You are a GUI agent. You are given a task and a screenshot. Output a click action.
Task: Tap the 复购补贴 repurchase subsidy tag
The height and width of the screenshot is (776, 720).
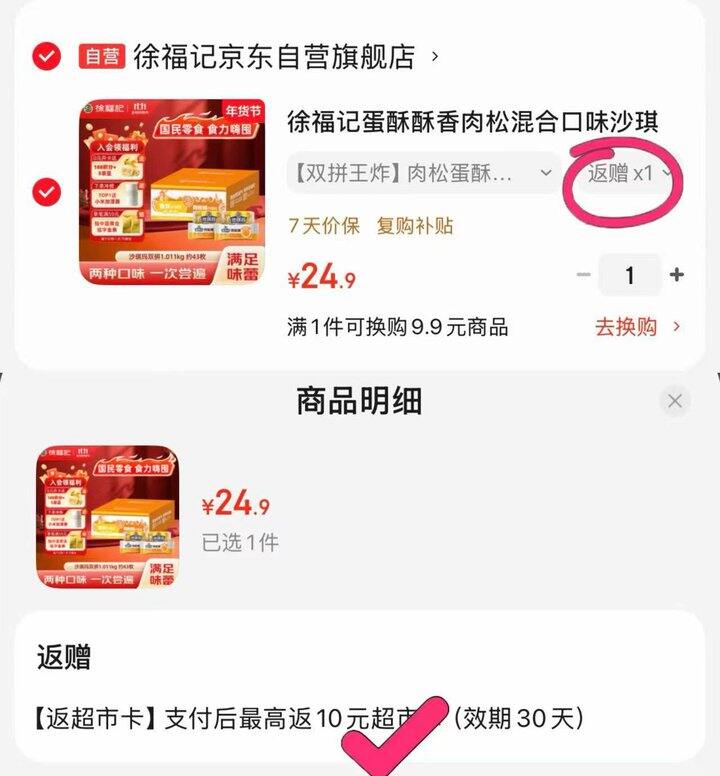(413, 223)
